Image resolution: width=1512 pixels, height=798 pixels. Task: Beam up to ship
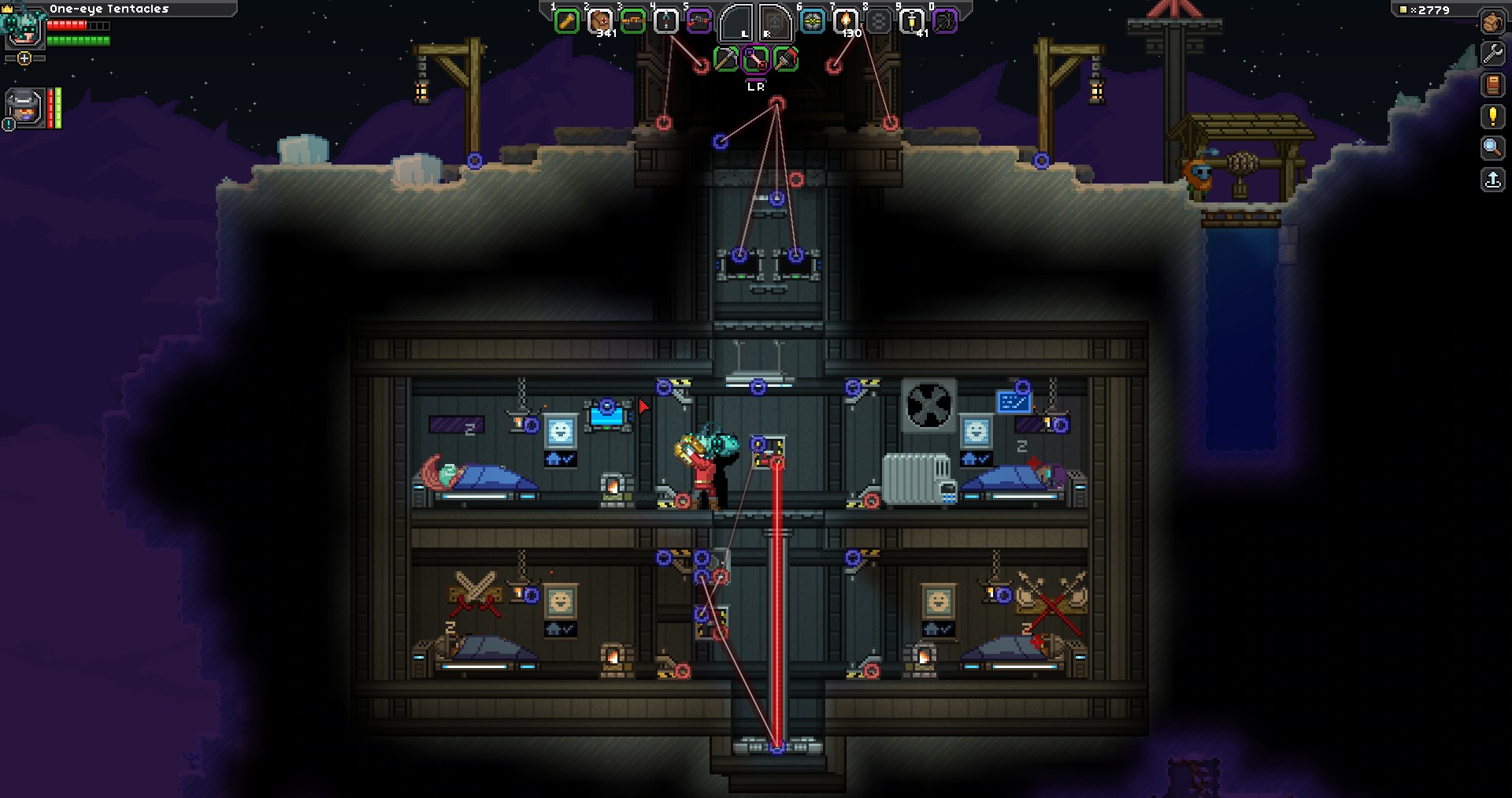1492,180
